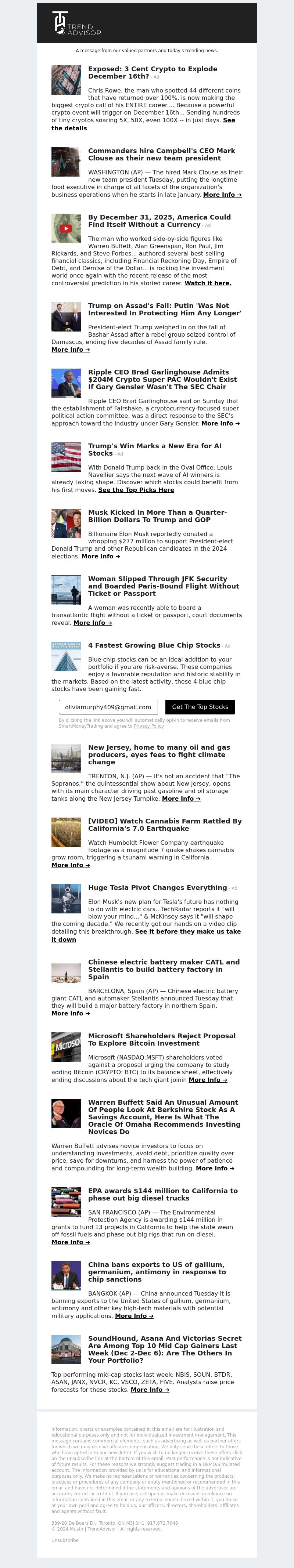
Task: Open 'See the details' crypto link
Action: [x=69, y=128]
